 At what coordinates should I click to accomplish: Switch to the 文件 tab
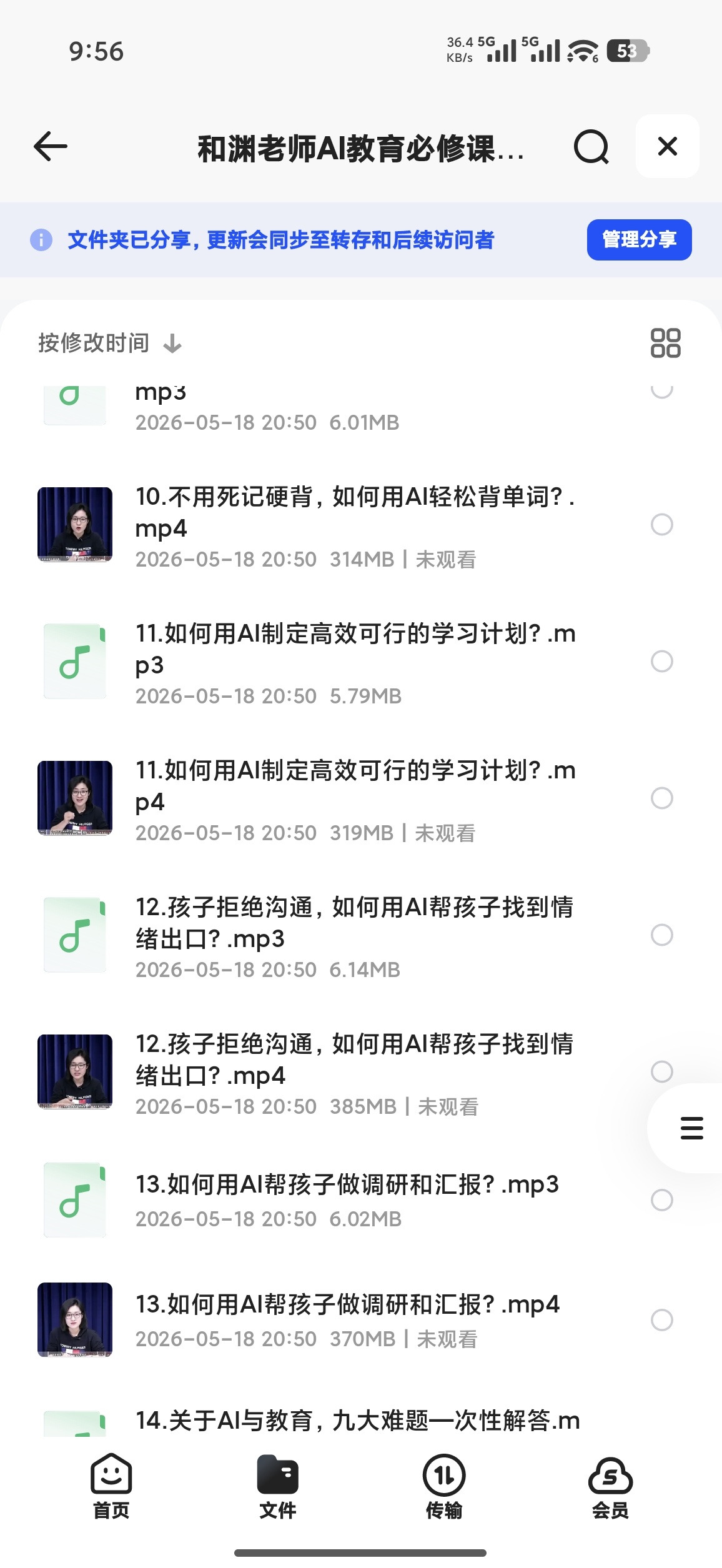tap(277, 1486)
